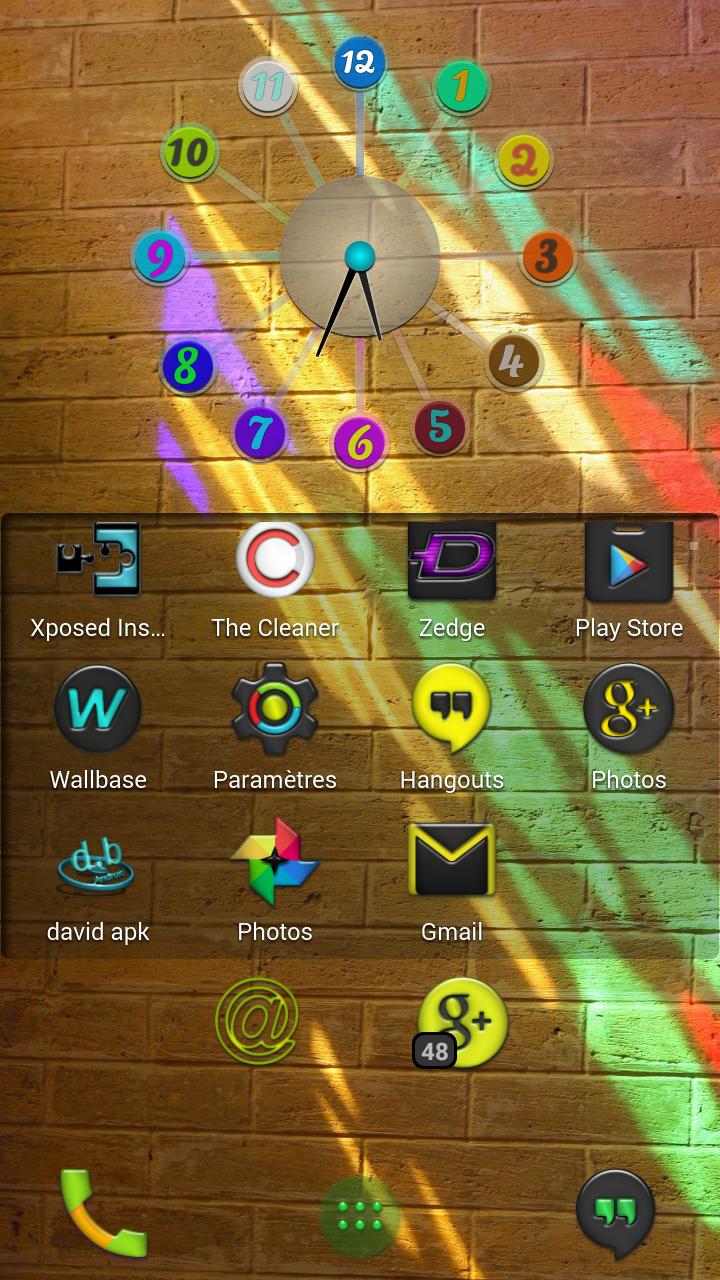
Task: Open the app drawer
Action: pos(360,1216)
